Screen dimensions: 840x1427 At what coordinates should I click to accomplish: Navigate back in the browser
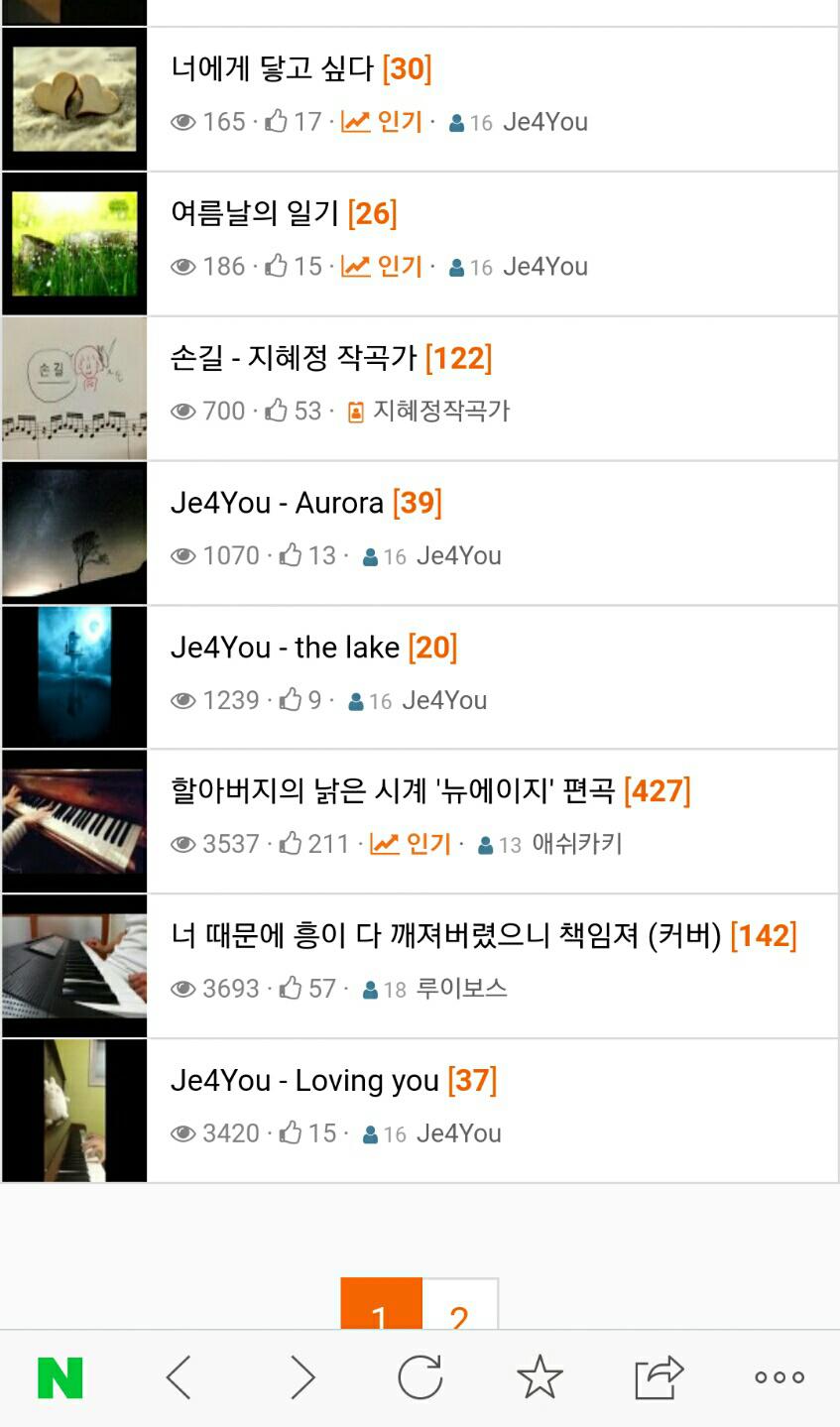[180, 1377]
